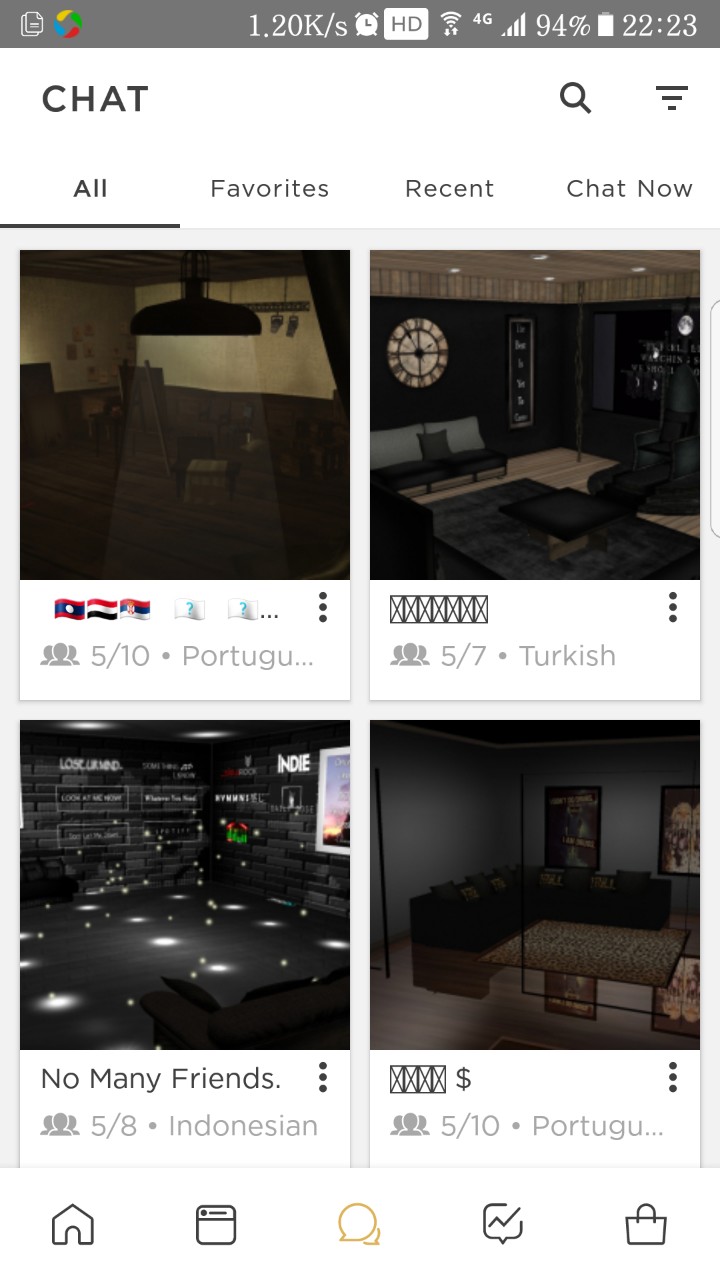Open the feed tab in bottom navigation
The width and height of the screenshot is (720, 1280).
[x=216, y=1224]
